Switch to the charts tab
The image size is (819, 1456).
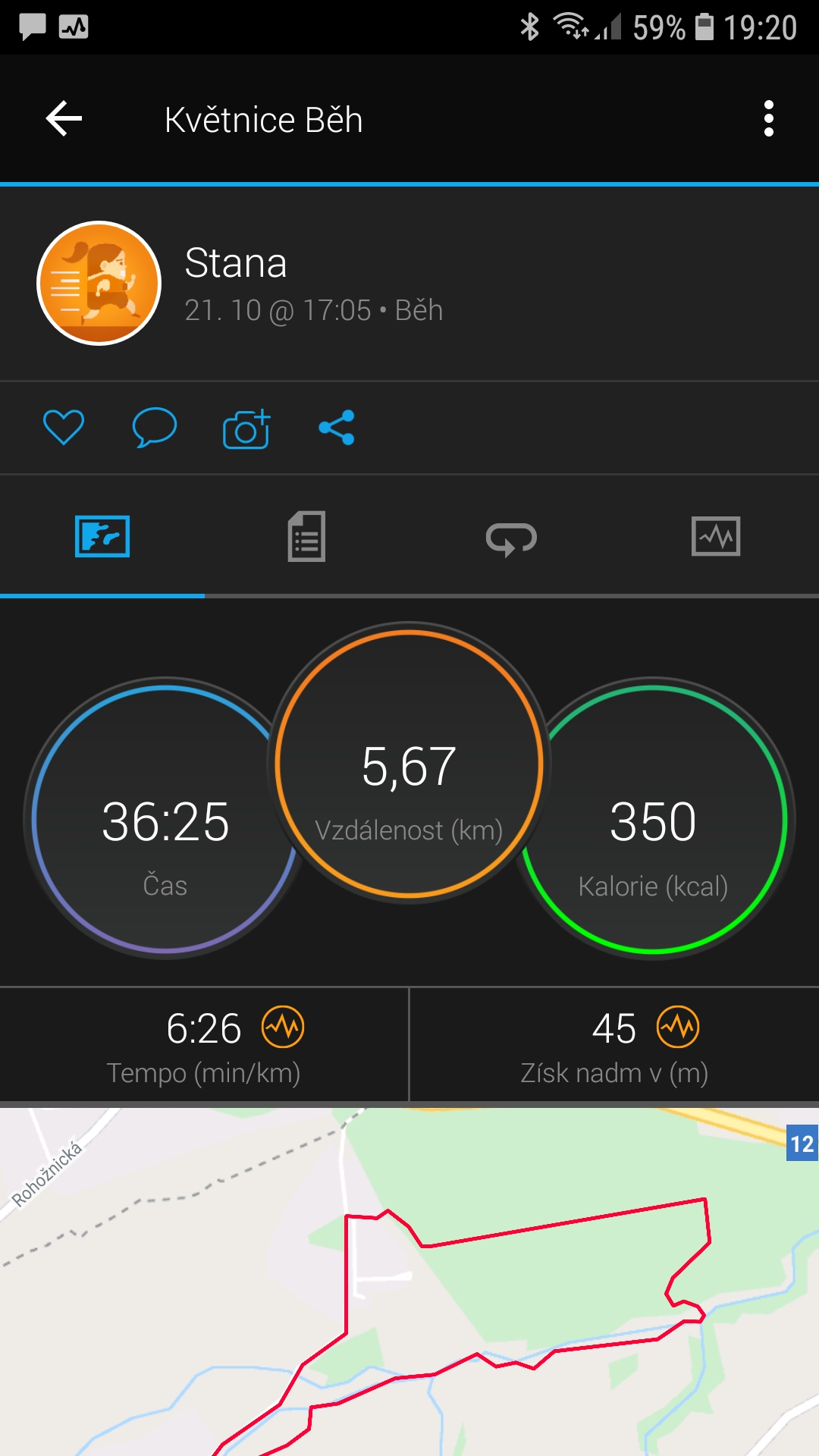716,536
